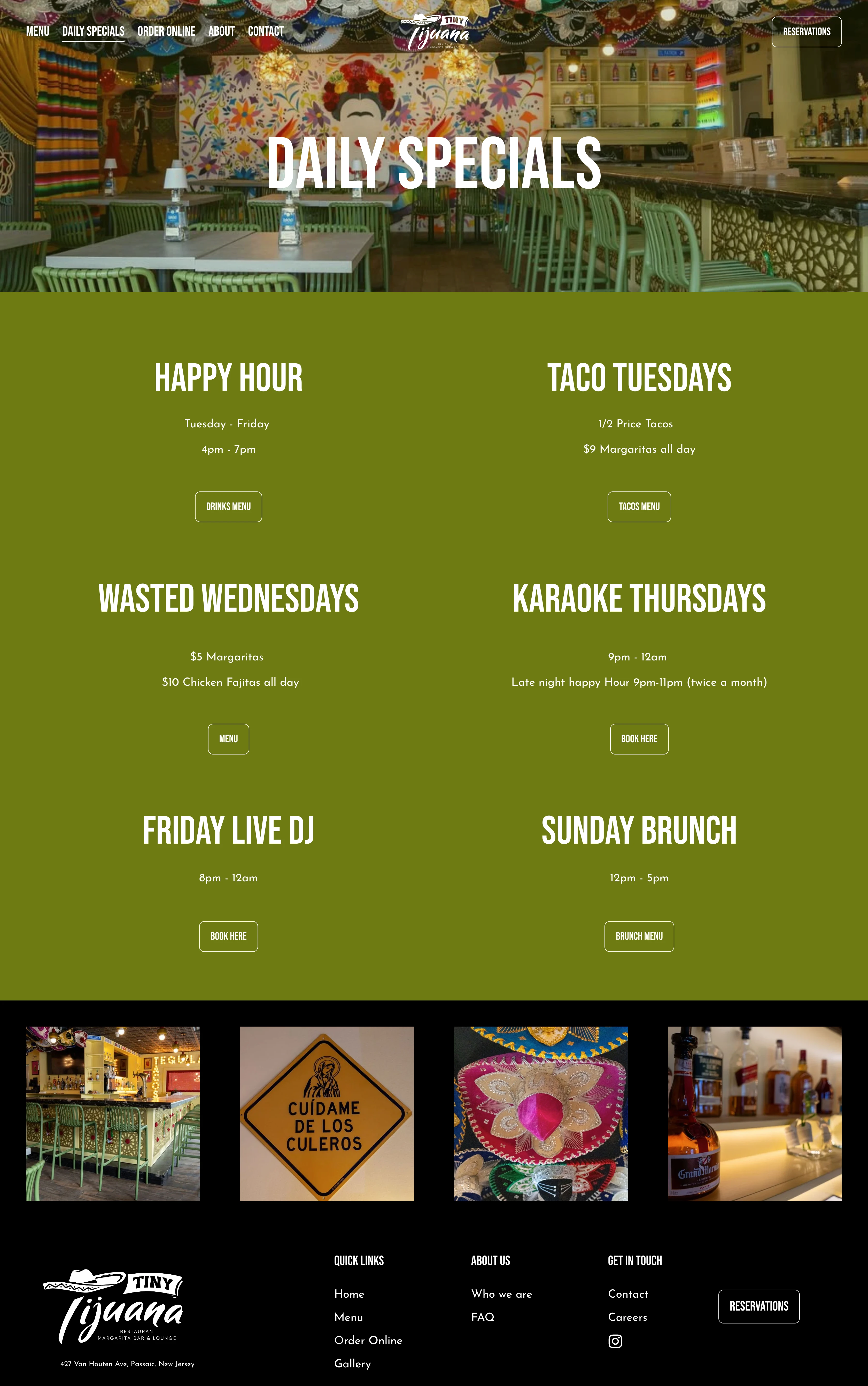Open the FAQ footer link

tap(482, 1316)
